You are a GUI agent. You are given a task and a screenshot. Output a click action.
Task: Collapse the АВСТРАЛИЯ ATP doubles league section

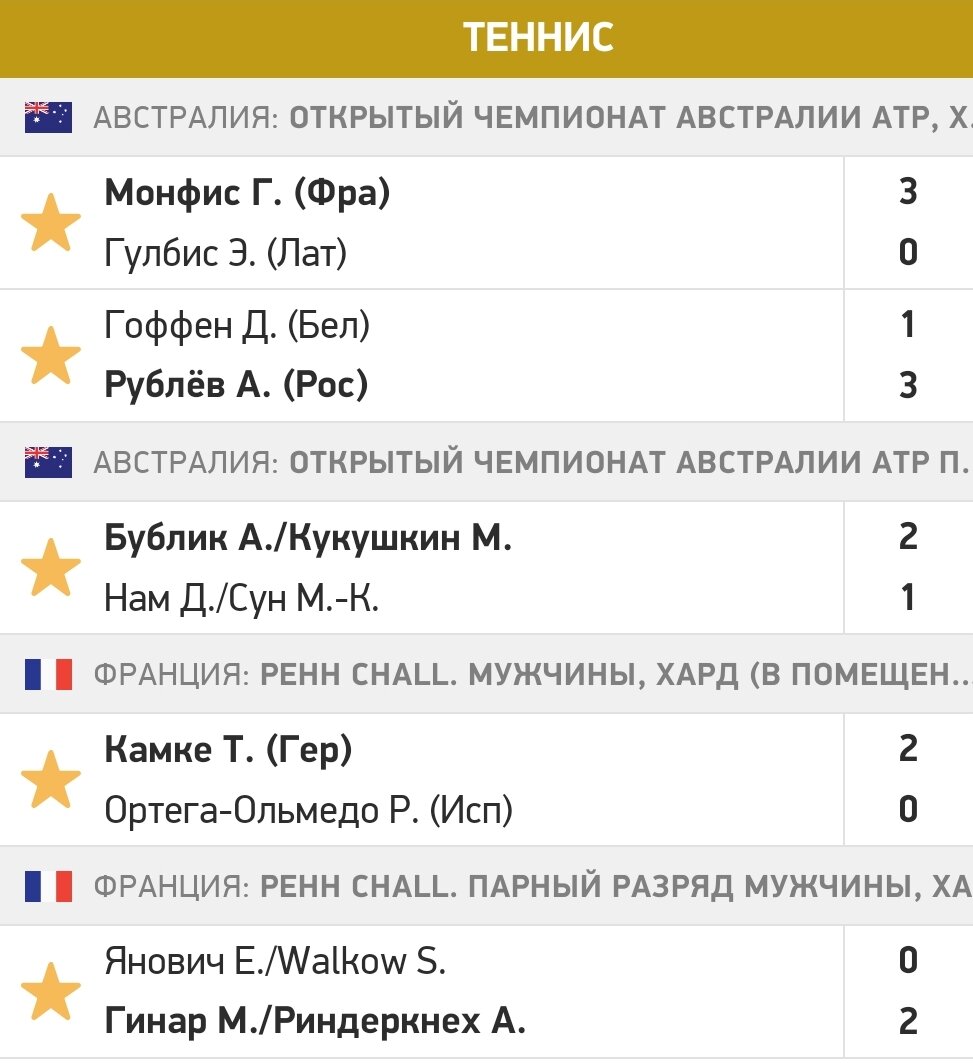click(500, 463)
